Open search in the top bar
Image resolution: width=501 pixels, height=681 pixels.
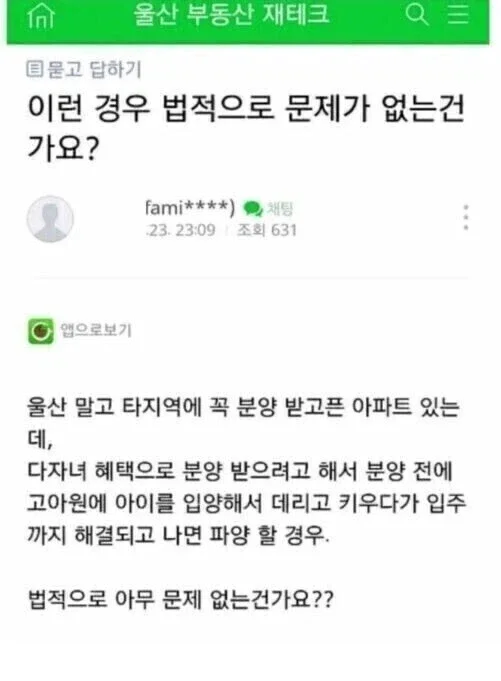tap(417, 14)
